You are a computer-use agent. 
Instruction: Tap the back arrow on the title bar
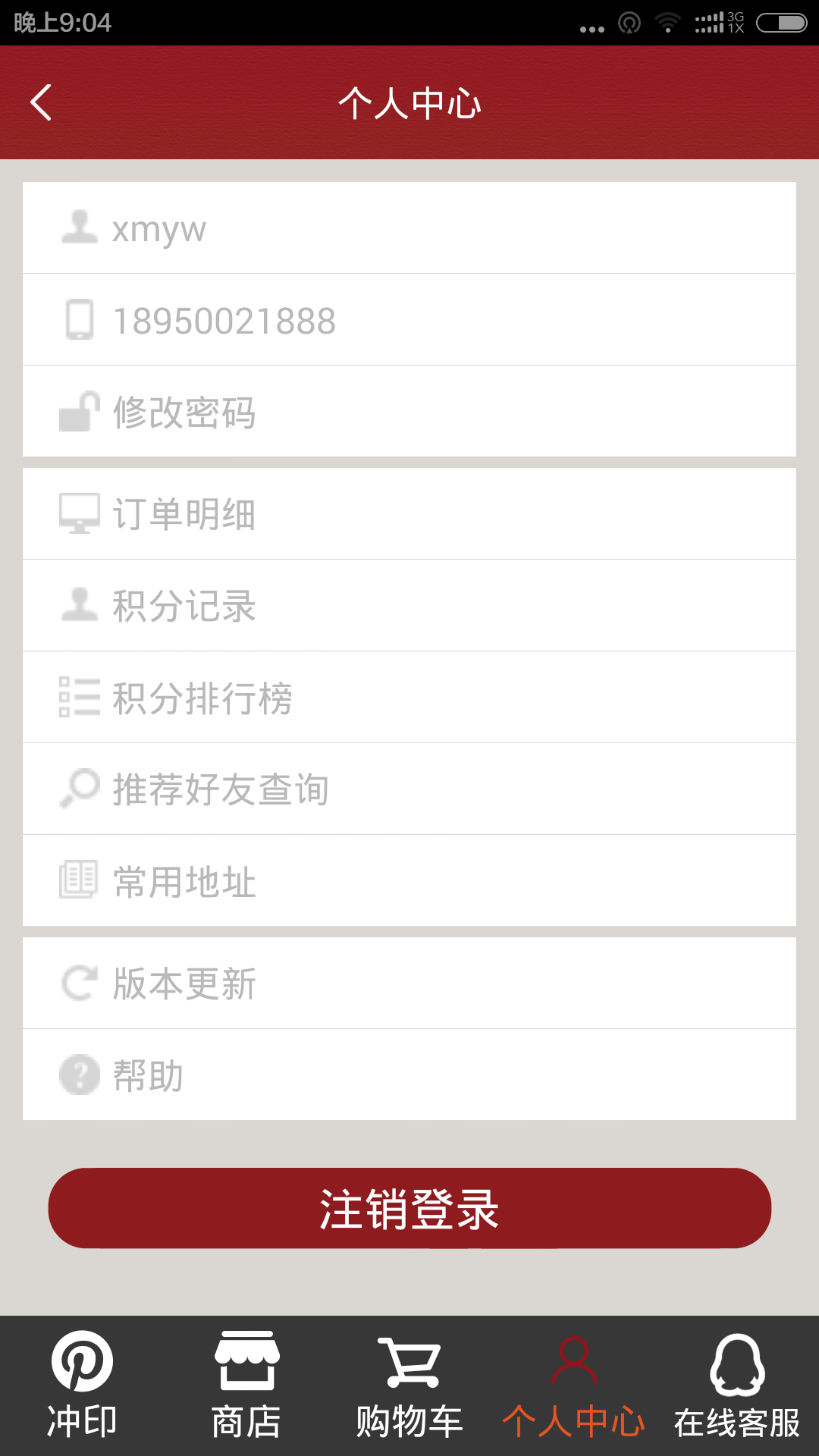coord(40,102)
